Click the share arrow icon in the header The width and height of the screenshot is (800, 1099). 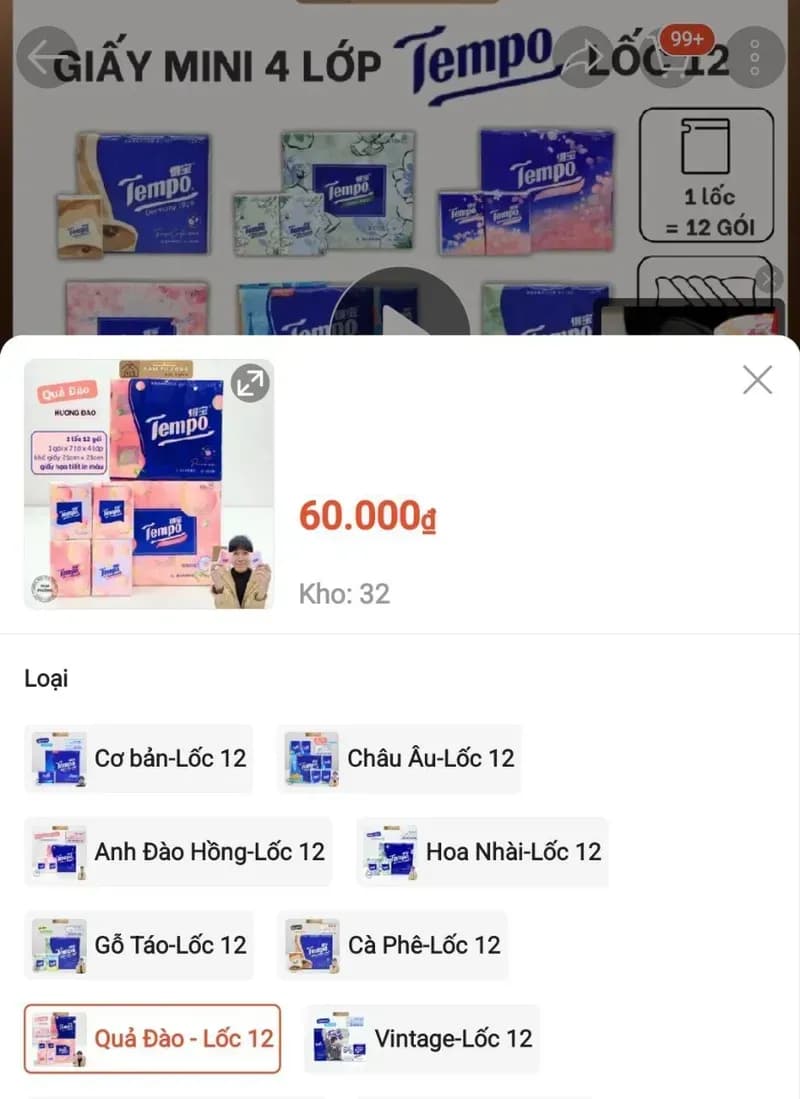pyautogui.click(x=583, y=57)
